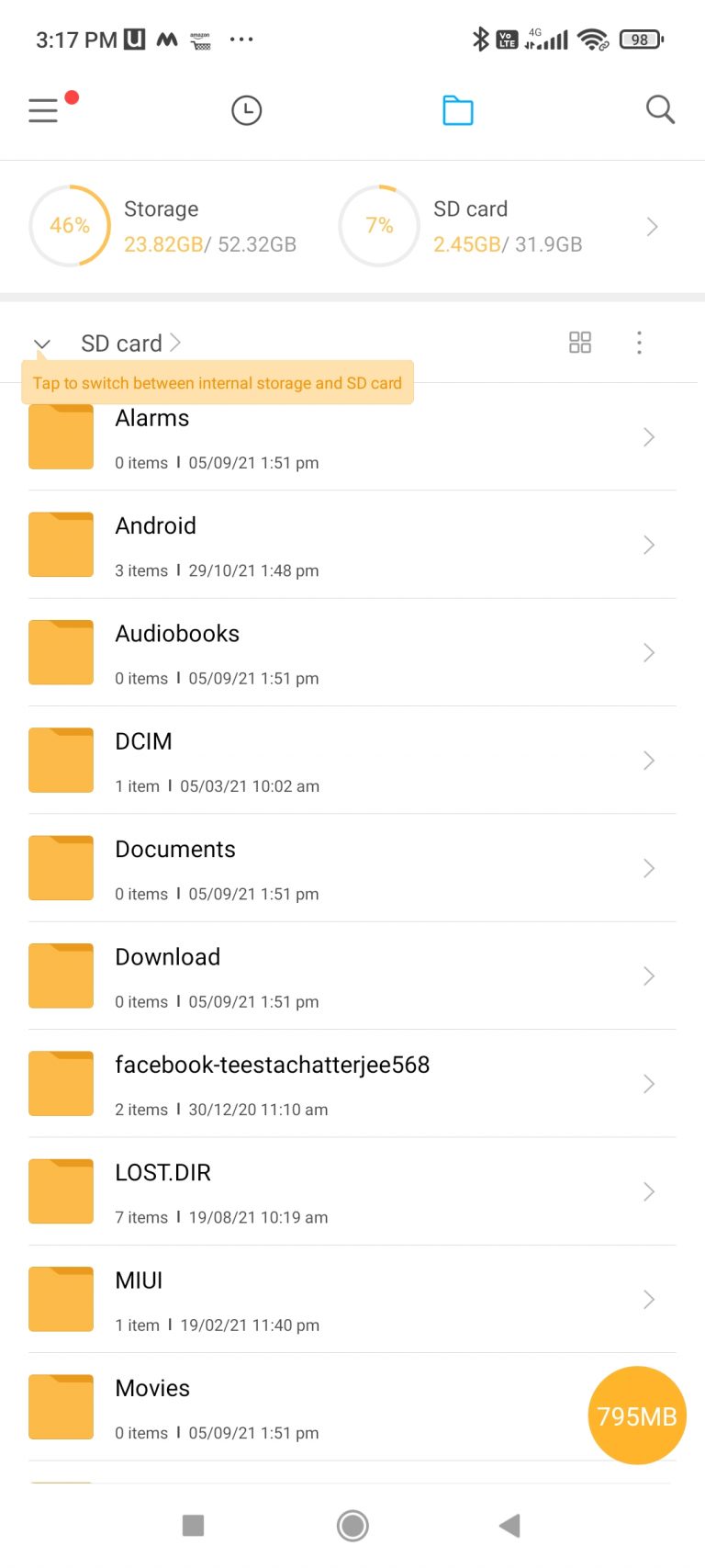The height and width of the screenshot is (1568, 705).
Task: Tap the 795MB floating cleanup button
Action: 636,1416
